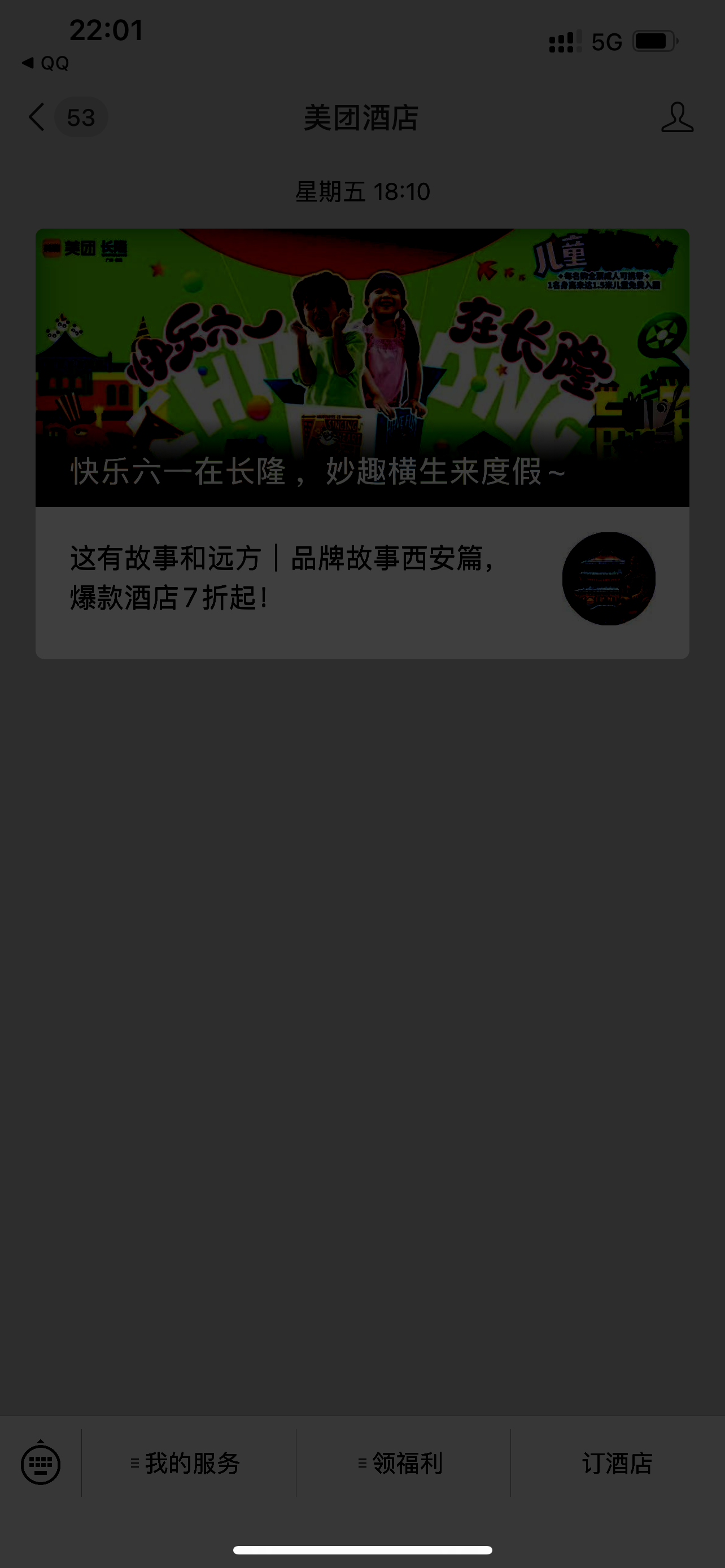Switch to keyboard input mode
The image size is (725, 1568).
click(x=41, y=1464)
